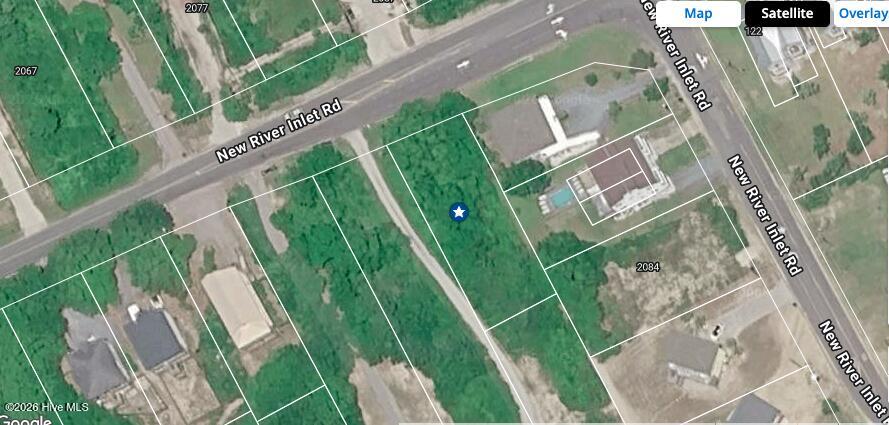This screenshot has width=889, height=425.
Task: Open the Overlay option
Action: (x=861, y=13)
